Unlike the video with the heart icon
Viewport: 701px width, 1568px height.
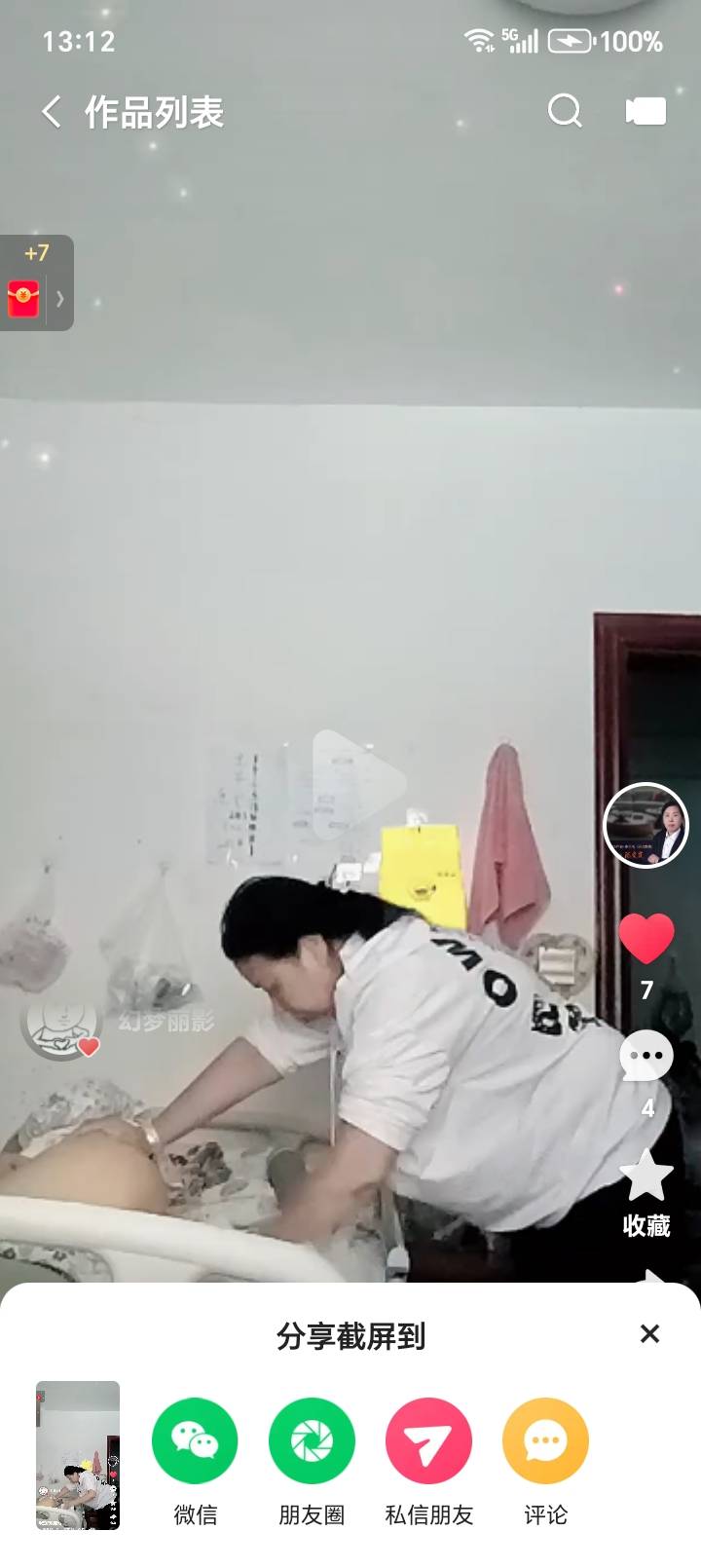coord(646,939)
